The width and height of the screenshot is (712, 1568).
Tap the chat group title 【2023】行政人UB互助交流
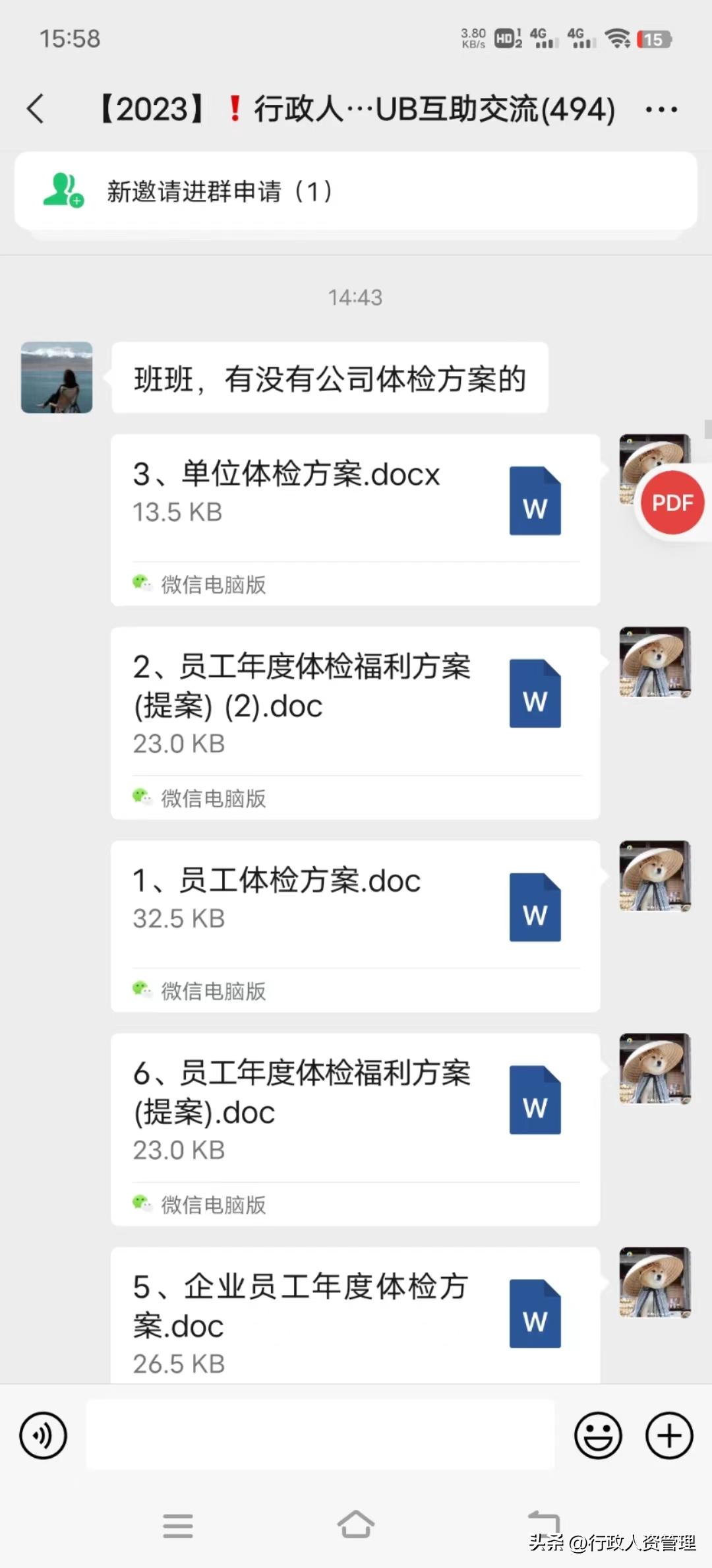(x=356, y=109)
